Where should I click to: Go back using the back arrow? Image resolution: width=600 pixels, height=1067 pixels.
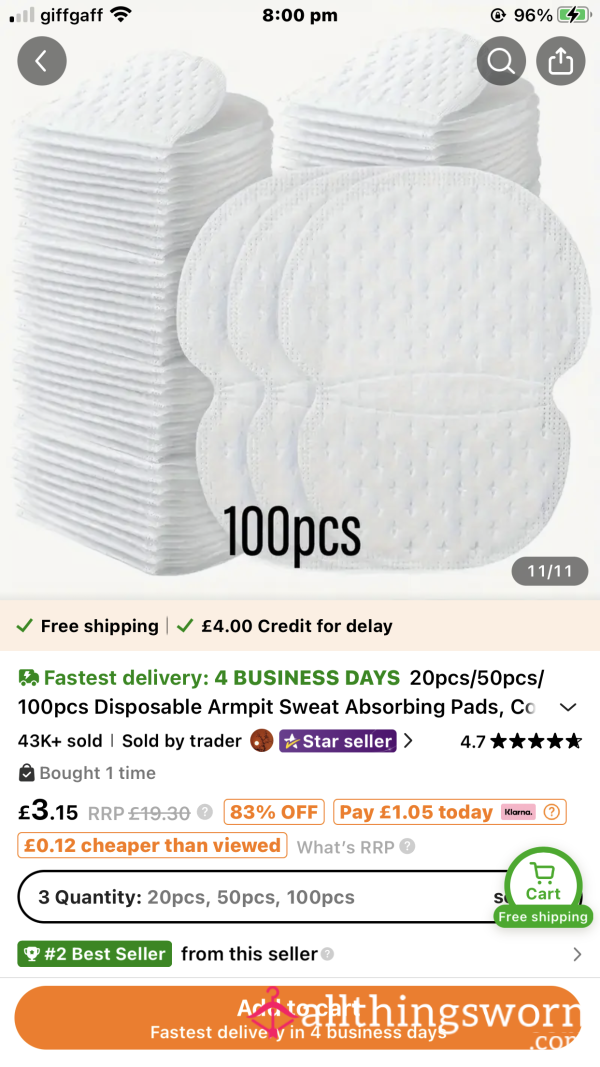[x=41, y=61]
